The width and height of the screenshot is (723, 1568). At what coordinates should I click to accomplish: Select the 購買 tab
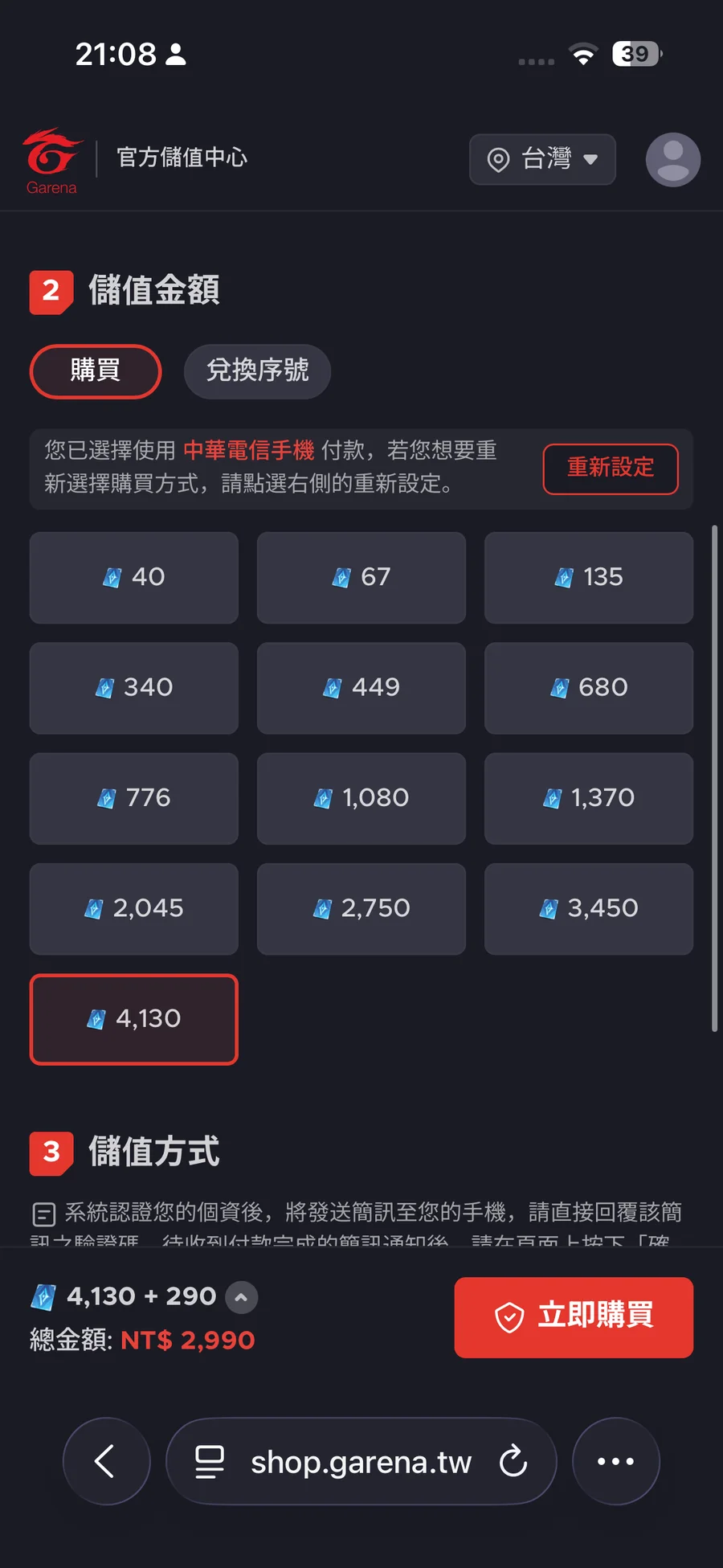[x=96, y=371]
